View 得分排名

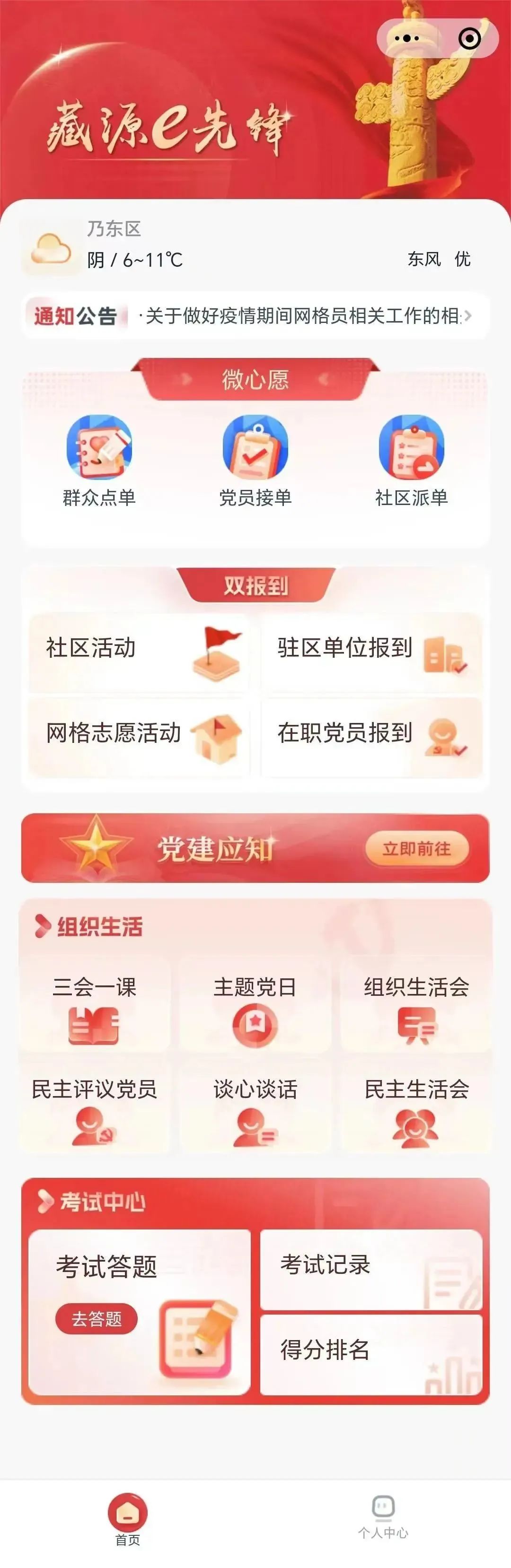[371, 1354]
